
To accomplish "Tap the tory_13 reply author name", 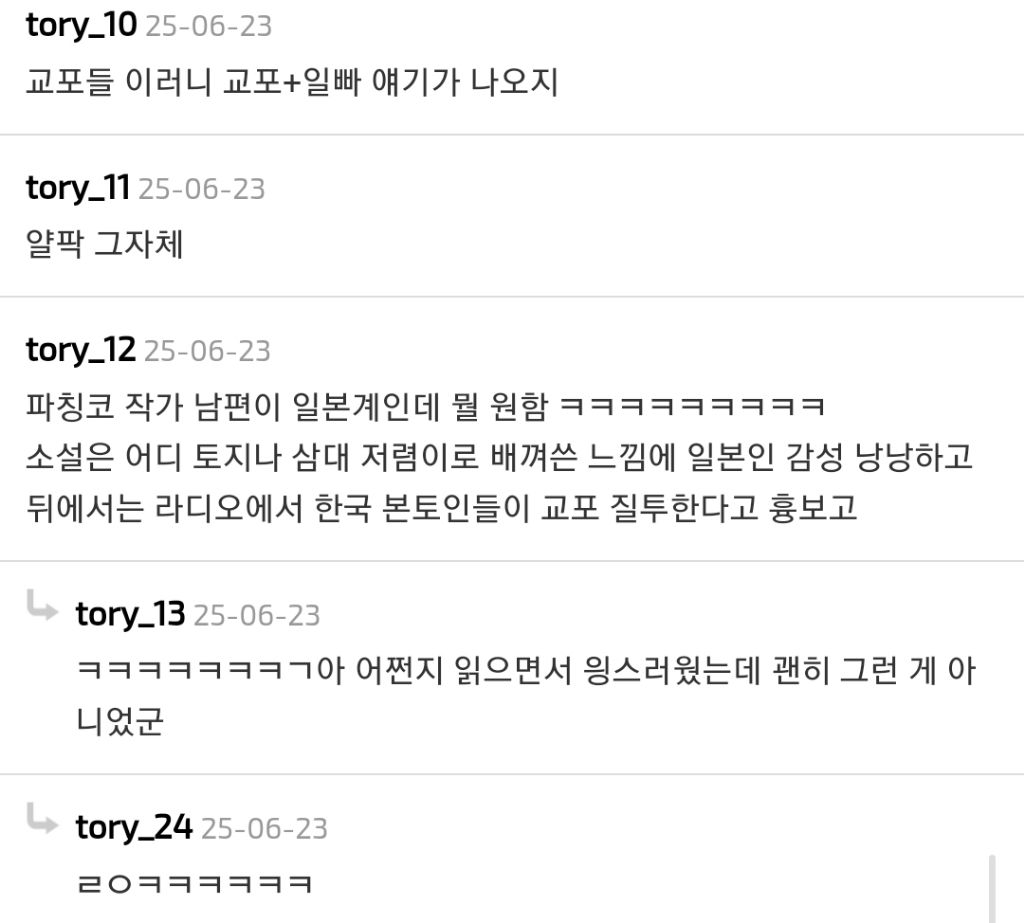I will [x=130, y=614].
